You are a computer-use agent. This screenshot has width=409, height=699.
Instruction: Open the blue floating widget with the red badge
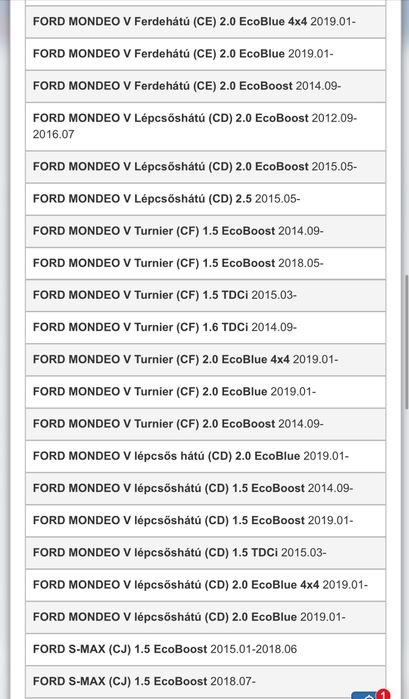click(x=369, y=695)
